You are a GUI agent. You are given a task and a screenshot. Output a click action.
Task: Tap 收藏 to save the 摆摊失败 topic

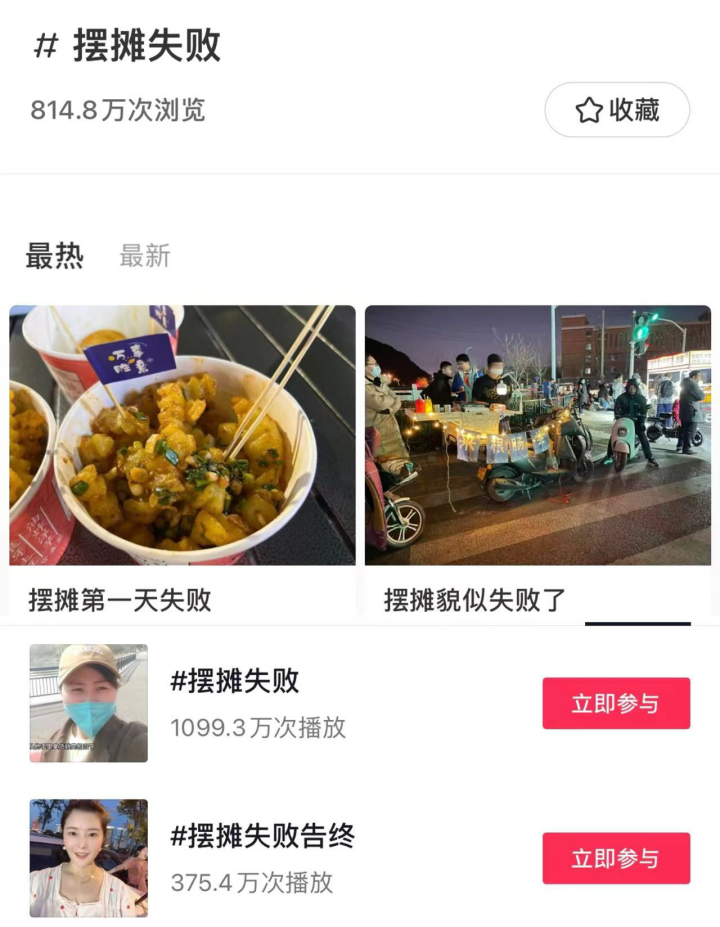(617, 110)
